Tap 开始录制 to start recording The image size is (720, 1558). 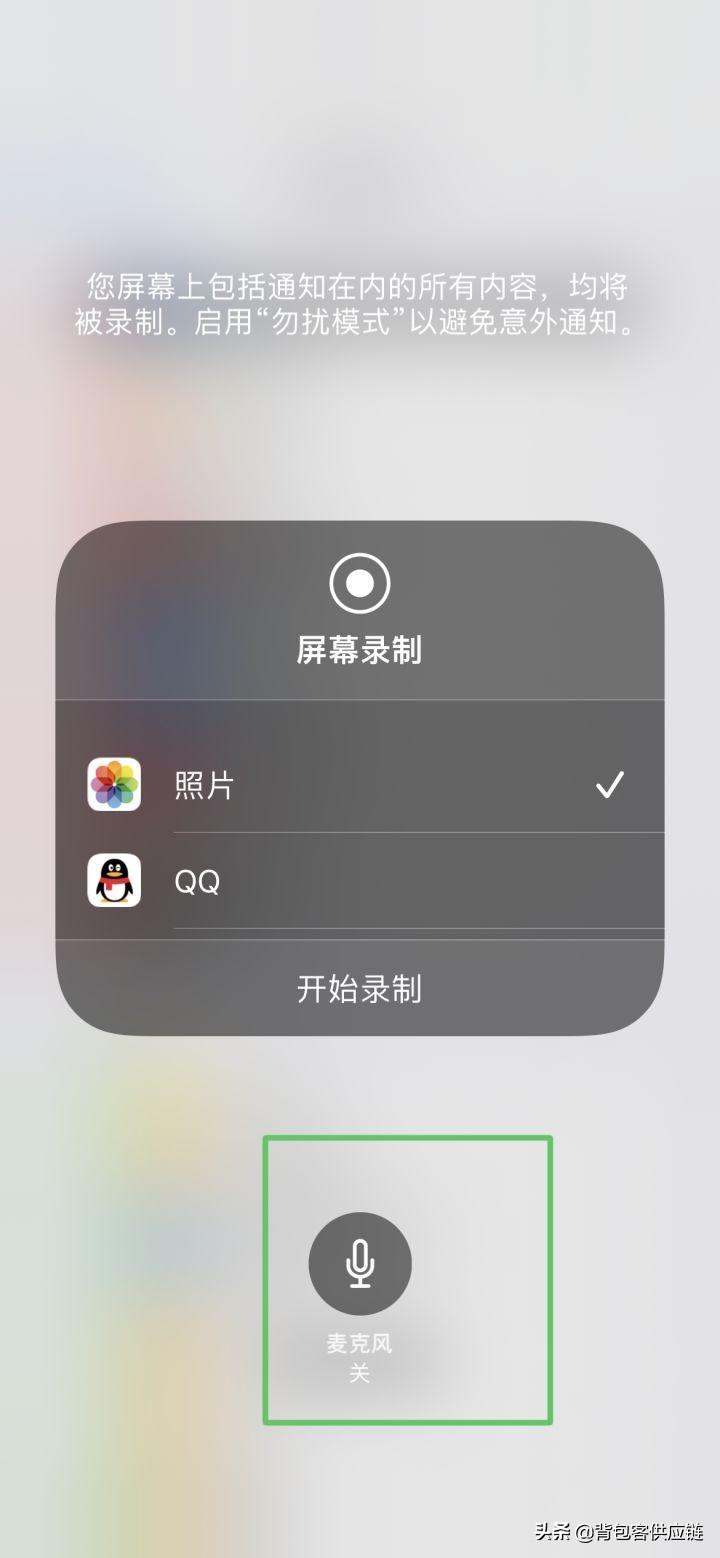(360, 989)
